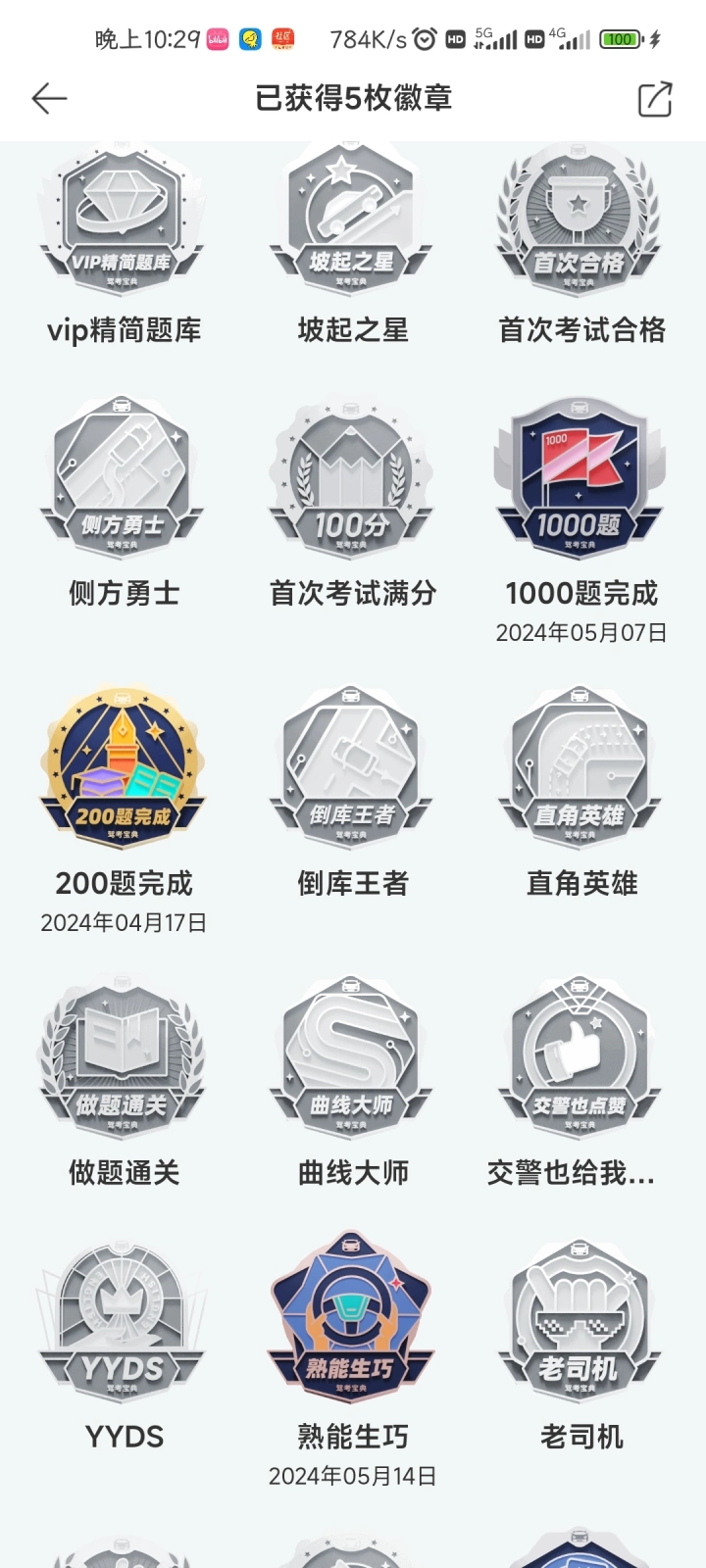Open the 直角英雄 badge

coord(580,766)
